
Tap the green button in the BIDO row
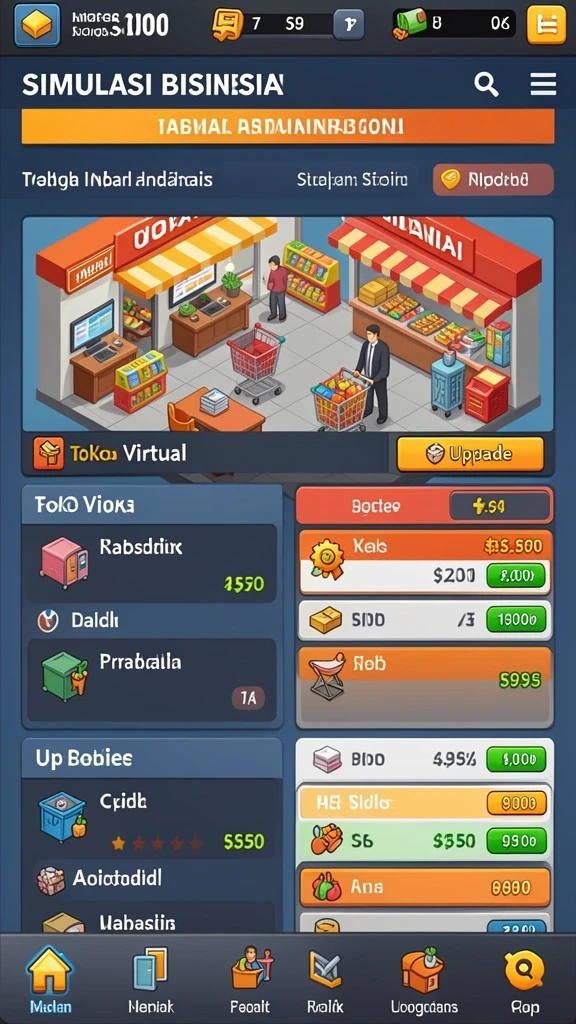click(515, 760)
